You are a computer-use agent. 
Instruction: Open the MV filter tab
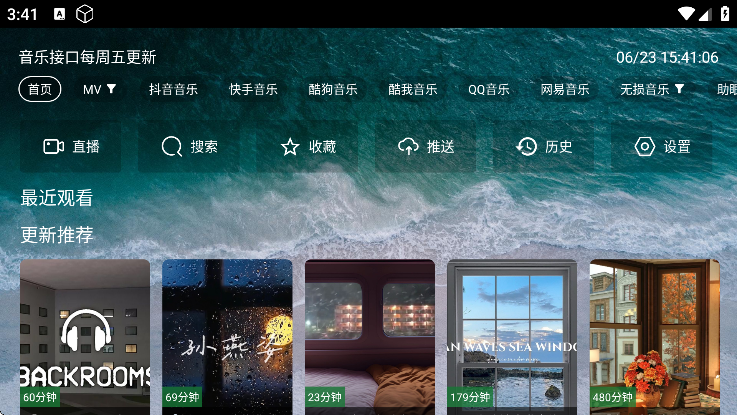pos(99,89)
